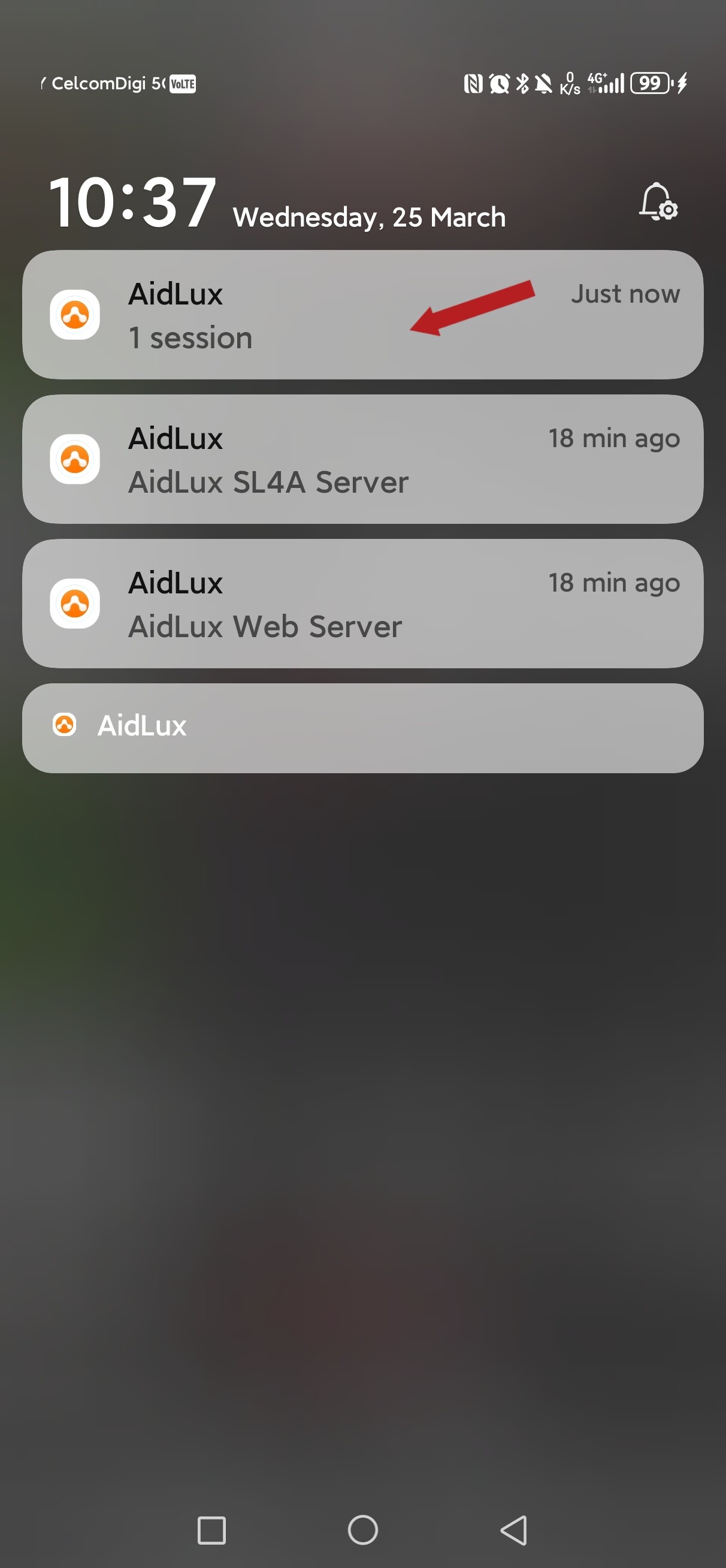Go back with the navigation arrow

(x=514, y=1530)
